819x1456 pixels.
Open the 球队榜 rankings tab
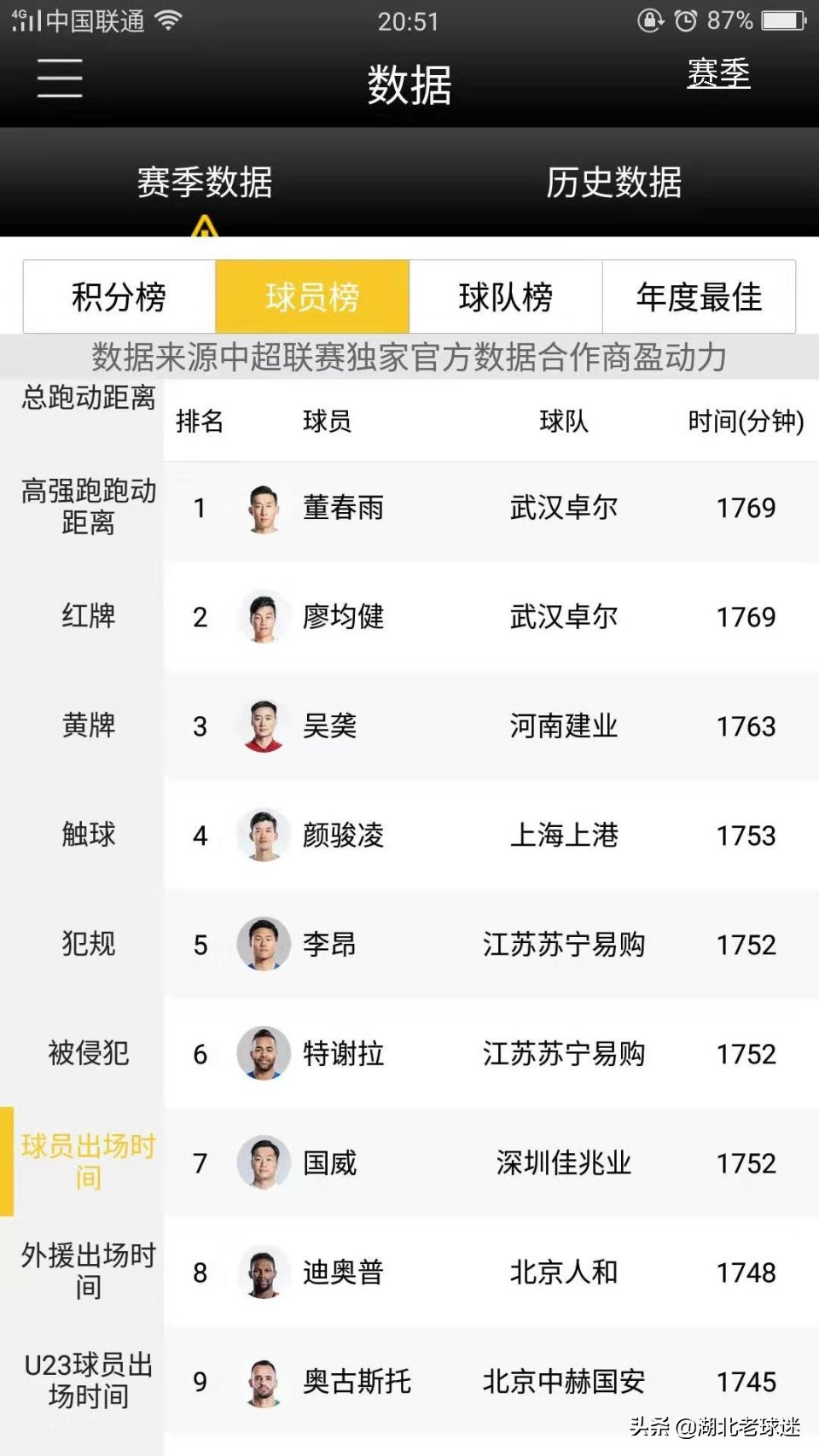(505, 296)
